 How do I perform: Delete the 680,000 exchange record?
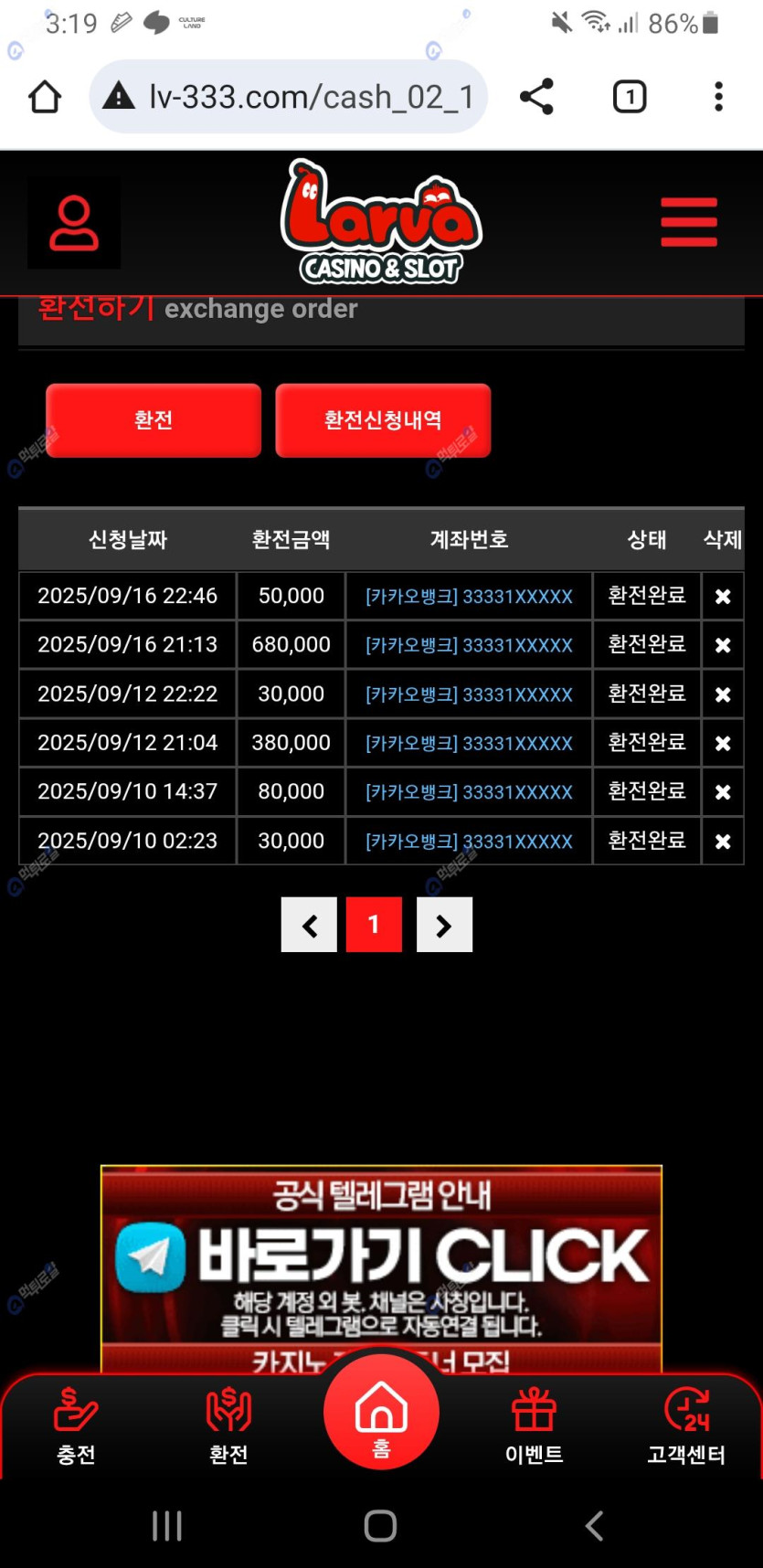click(723, 645)
